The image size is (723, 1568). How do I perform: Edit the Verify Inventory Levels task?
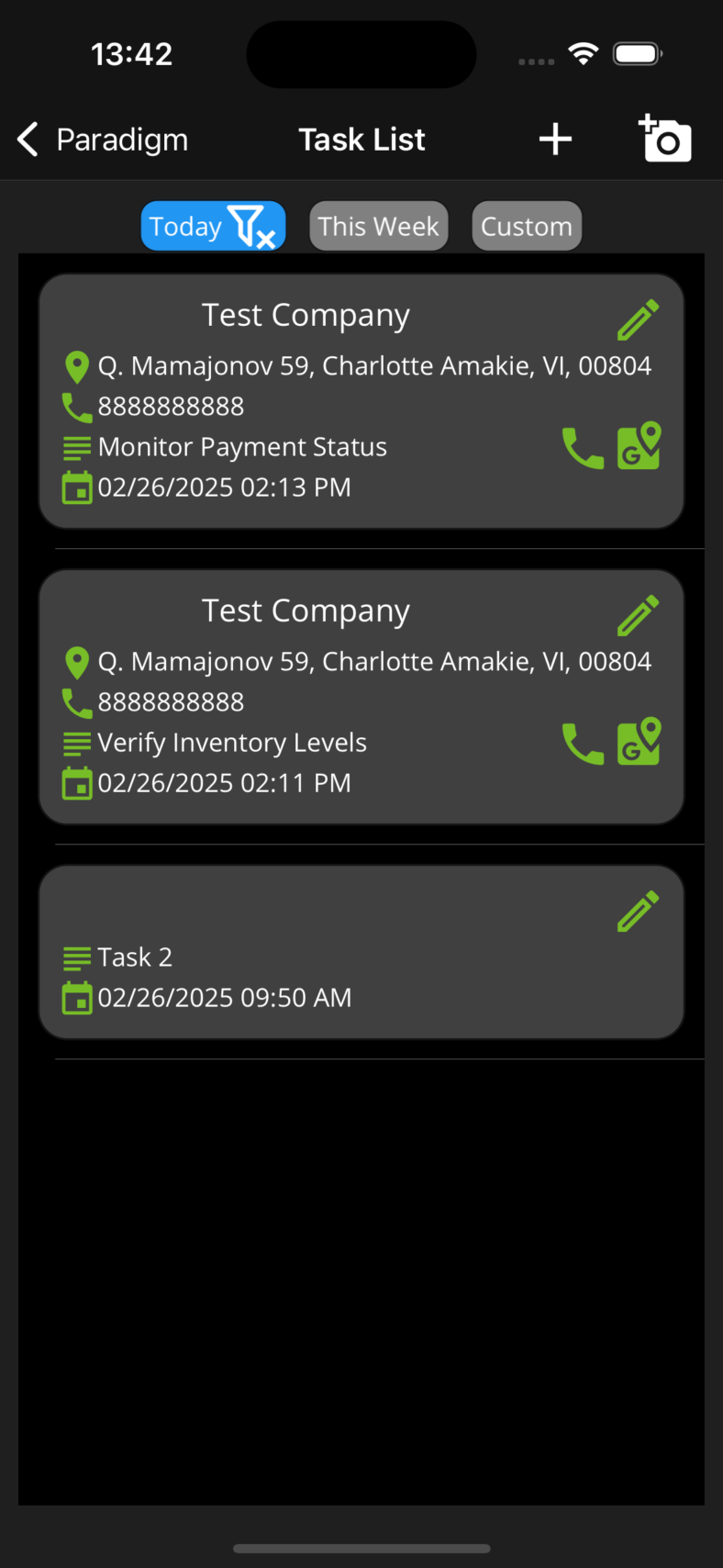[638, 615]
